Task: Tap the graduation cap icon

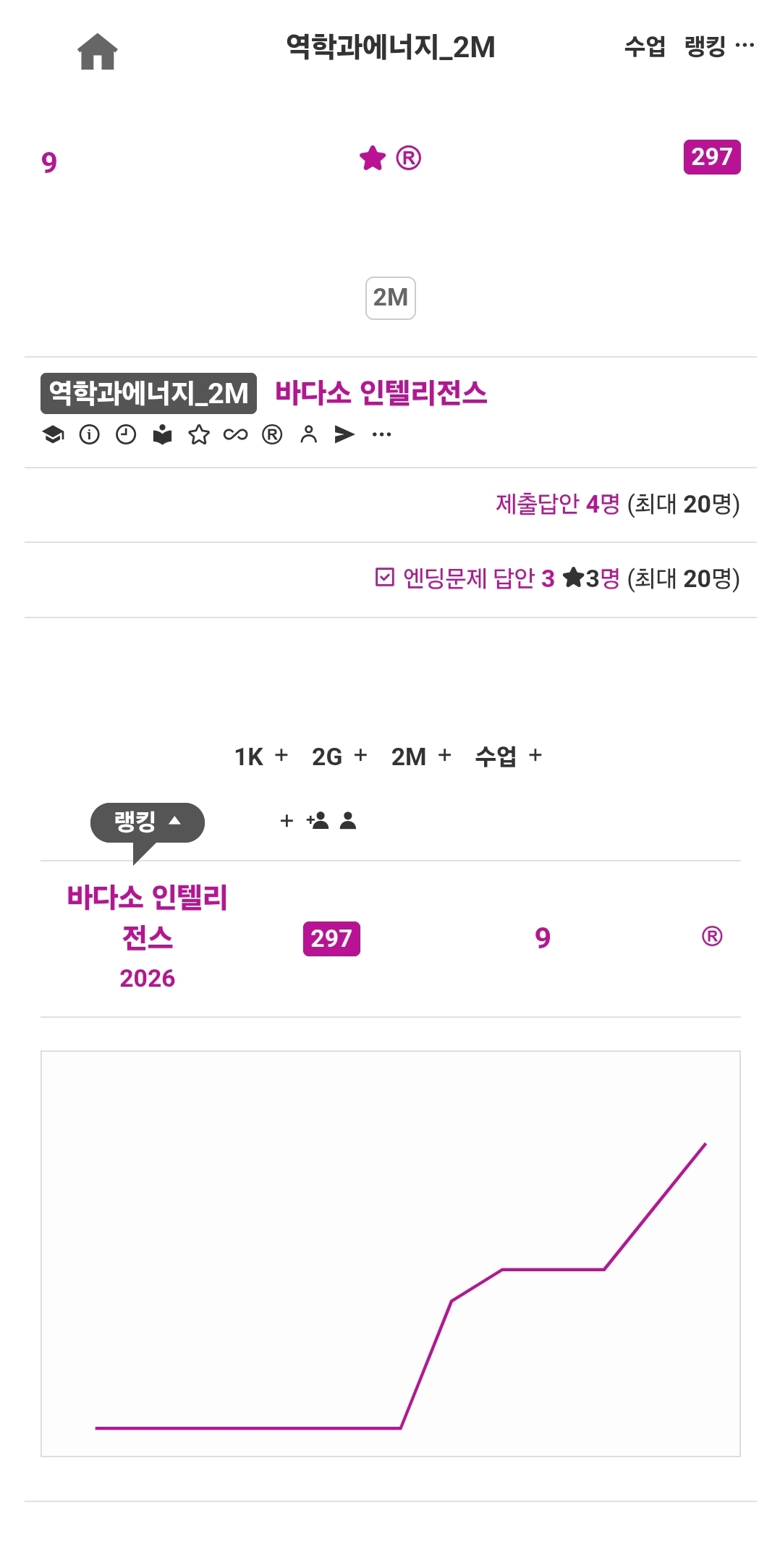Action: click(x=53, y=434)
